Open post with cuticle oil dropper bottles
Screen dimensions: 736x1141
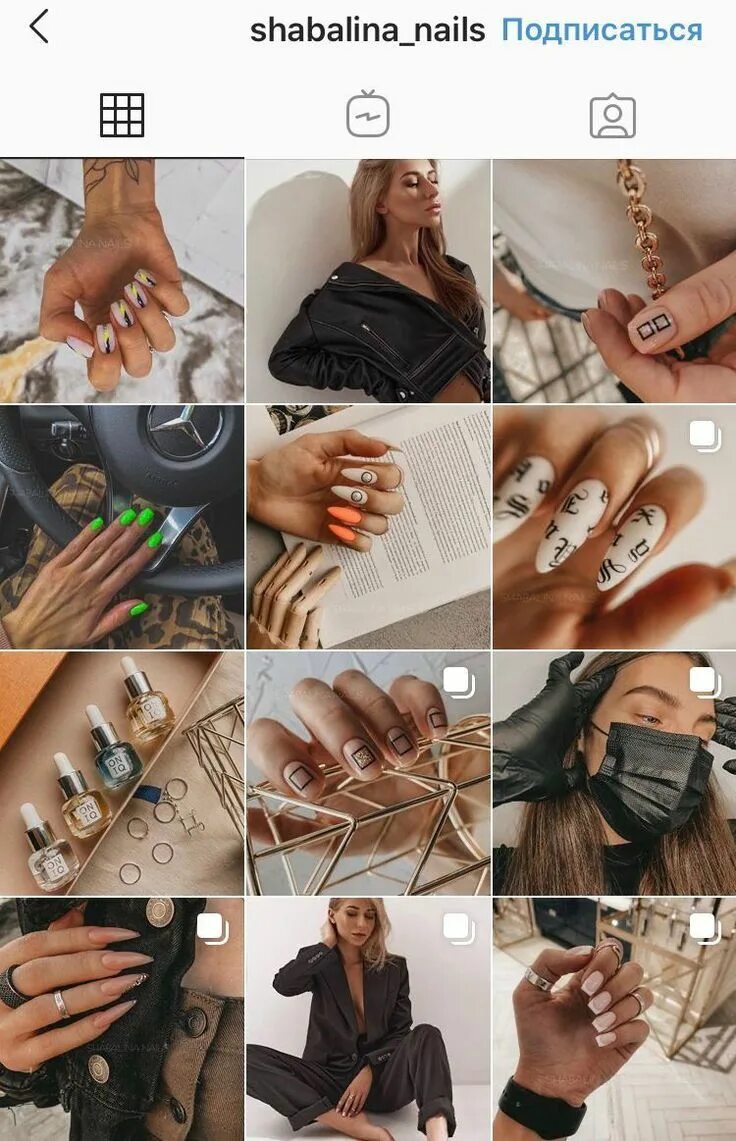[x=121, y=773]
